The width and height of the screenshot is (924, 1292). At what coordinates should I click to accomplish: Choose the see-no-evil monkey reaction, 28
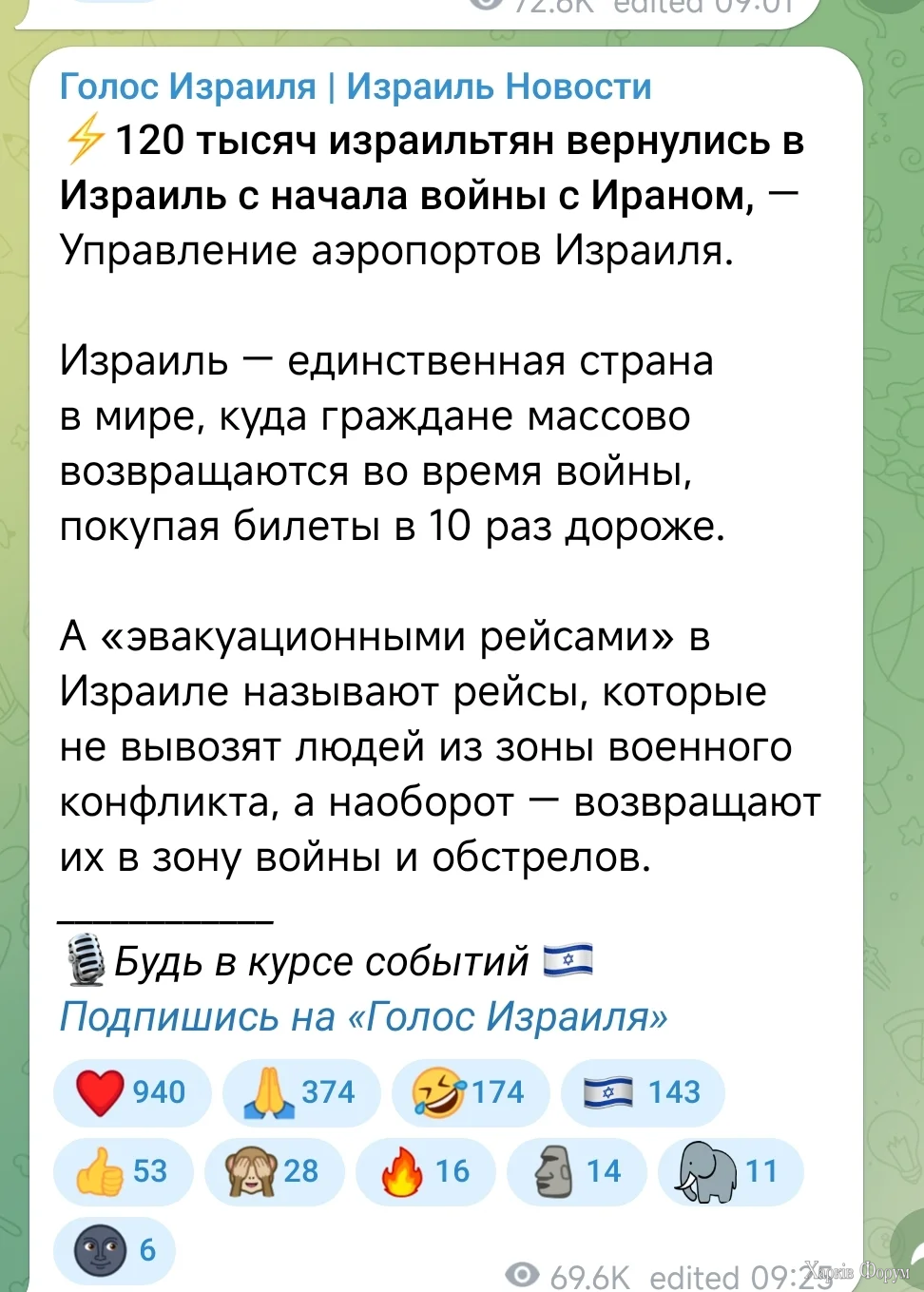point(274,1171)
